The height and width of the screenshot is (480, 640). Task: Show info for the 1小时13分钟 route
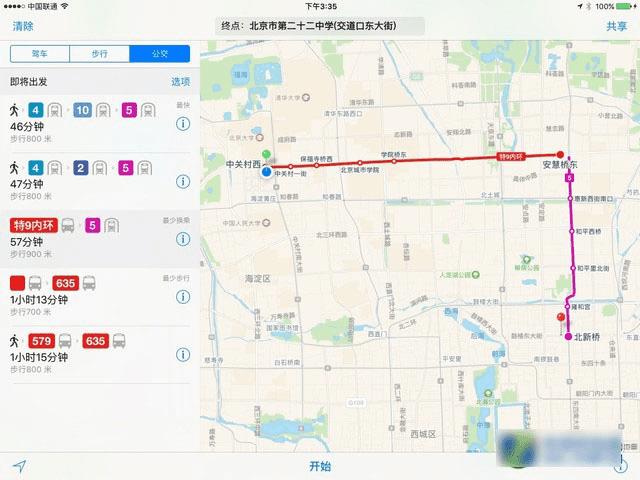(183, 297)
